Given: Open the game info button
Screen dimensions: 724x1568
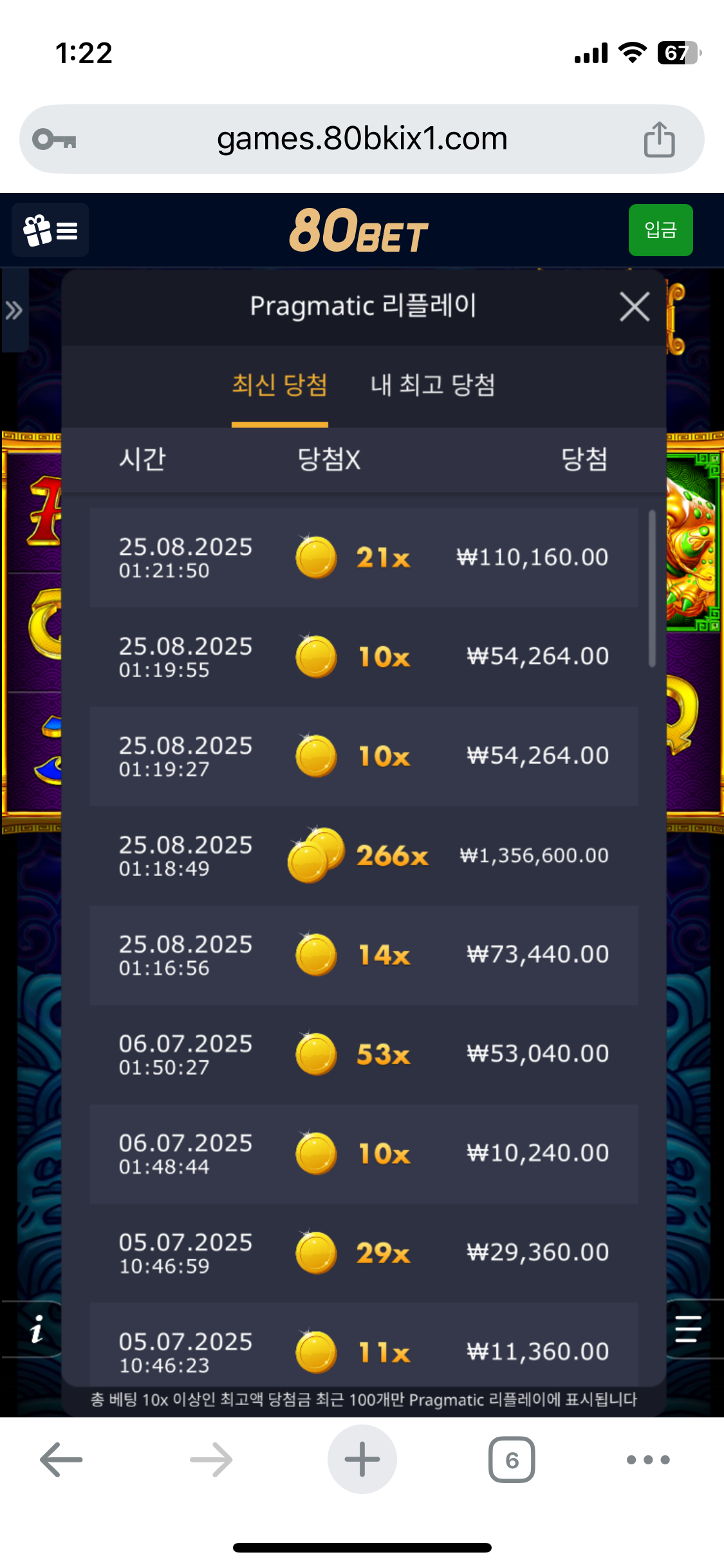Looking at the screenshot, I should (37, 1329).
